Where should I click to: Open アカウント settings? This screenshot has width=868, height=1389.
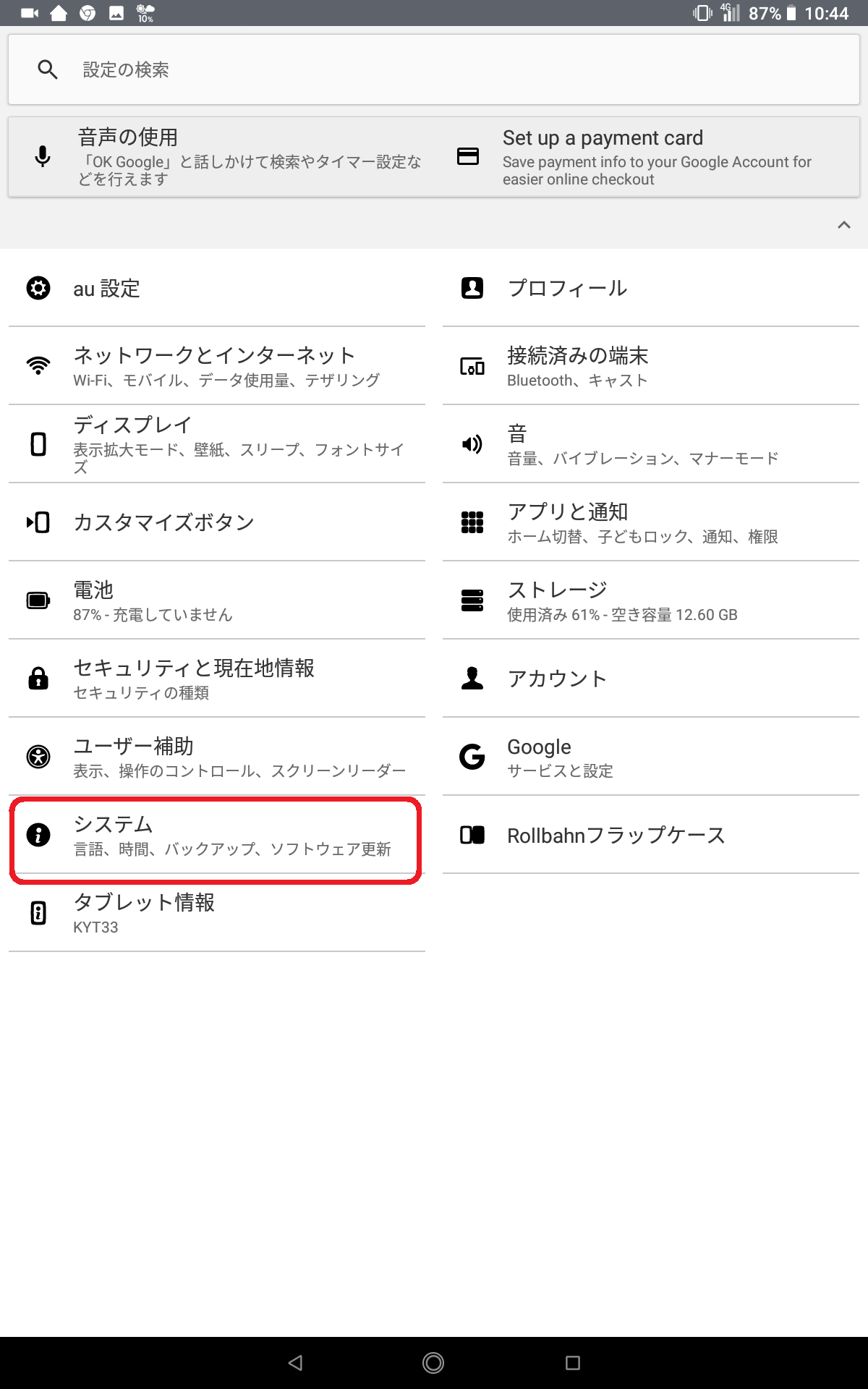tap(651, 679)
